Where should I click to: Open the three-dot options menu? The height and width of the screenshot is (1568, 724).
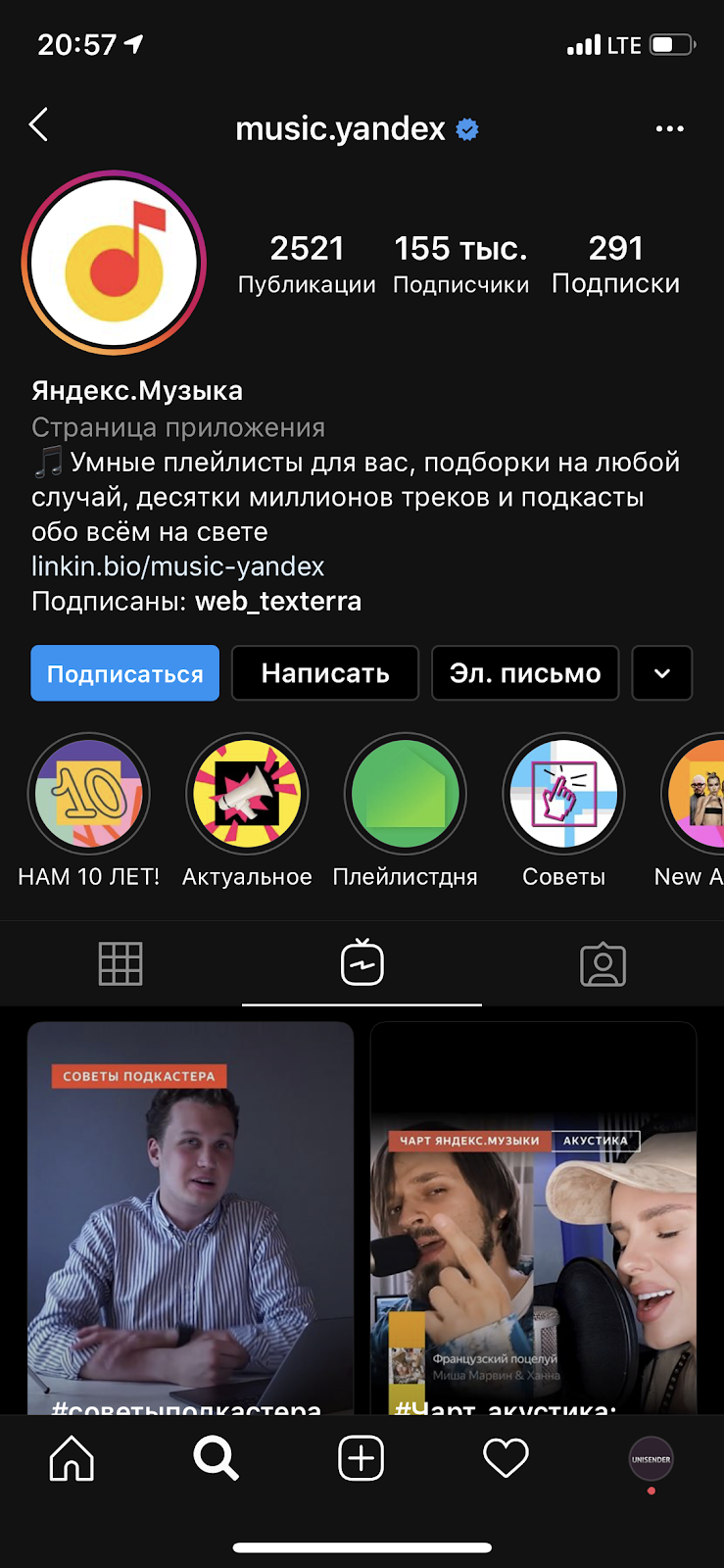point(669,128)
